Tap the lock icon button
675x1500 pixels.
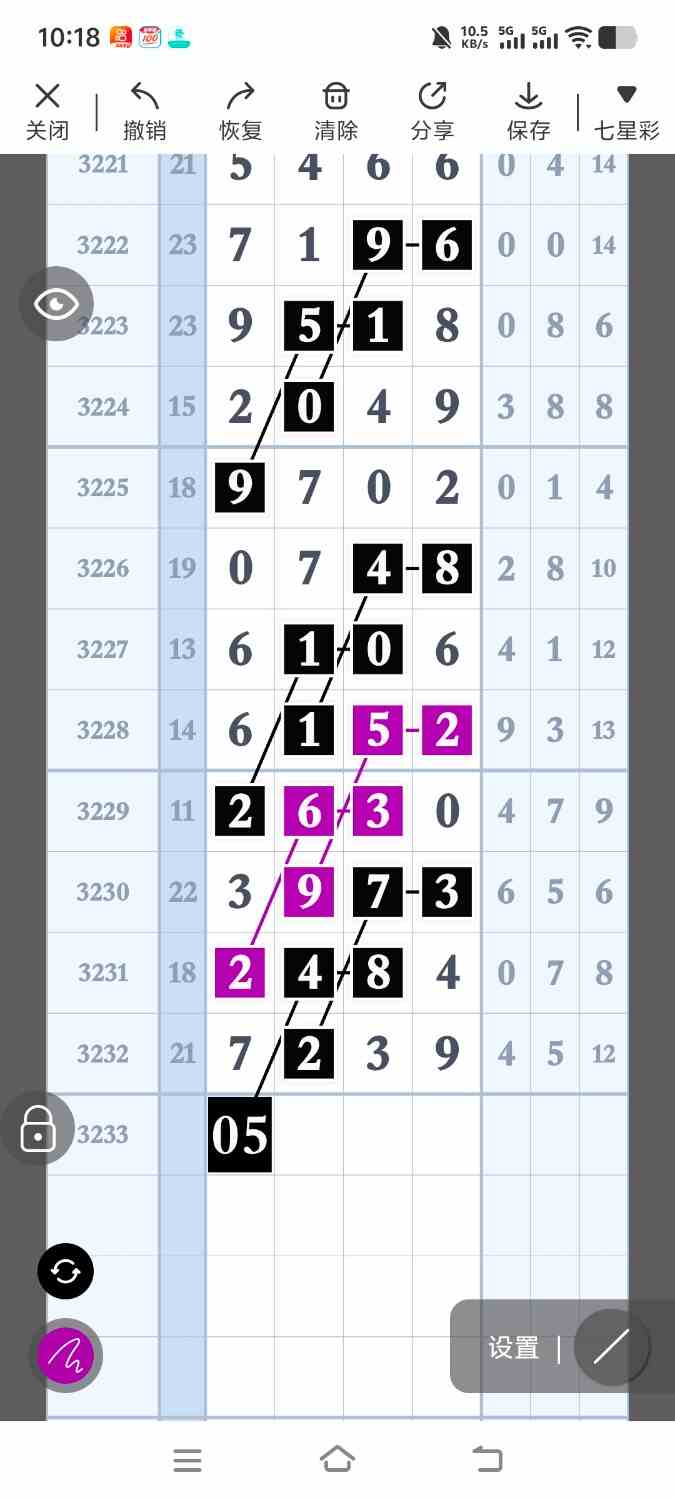click(38, 1128)
